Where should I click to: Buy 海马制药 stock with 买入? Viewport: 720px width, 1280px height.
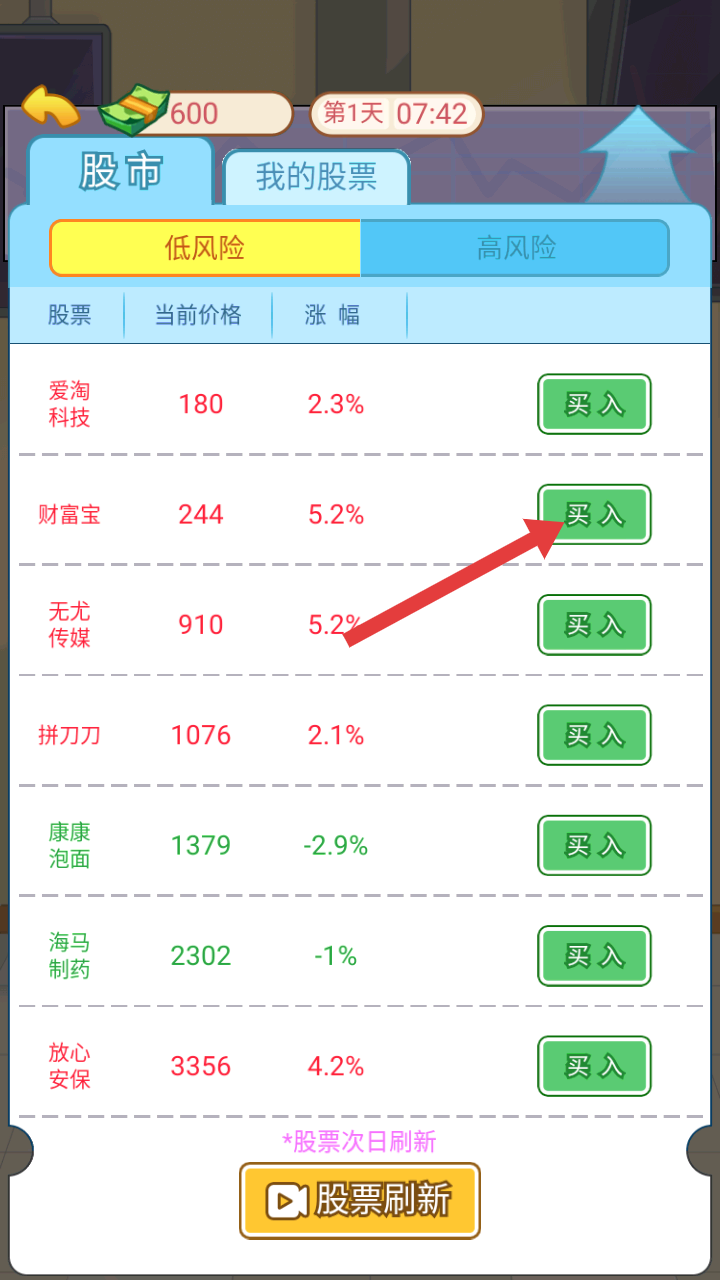point(594,956)
